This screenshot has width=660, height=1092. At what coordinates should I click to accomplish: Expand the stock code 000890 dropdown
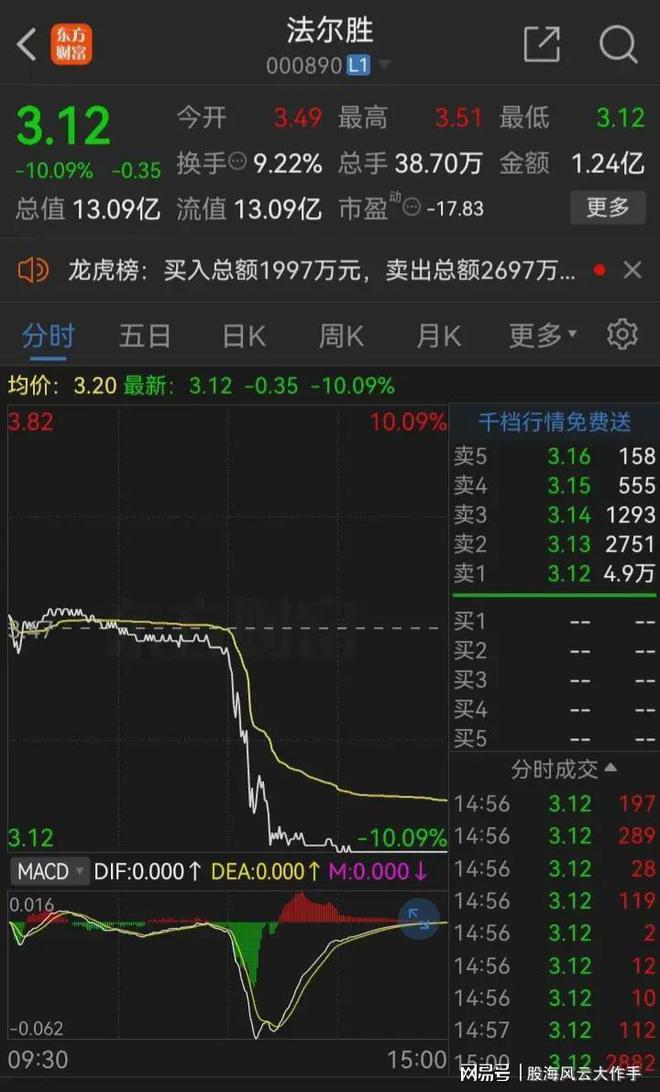pos(384,65)
